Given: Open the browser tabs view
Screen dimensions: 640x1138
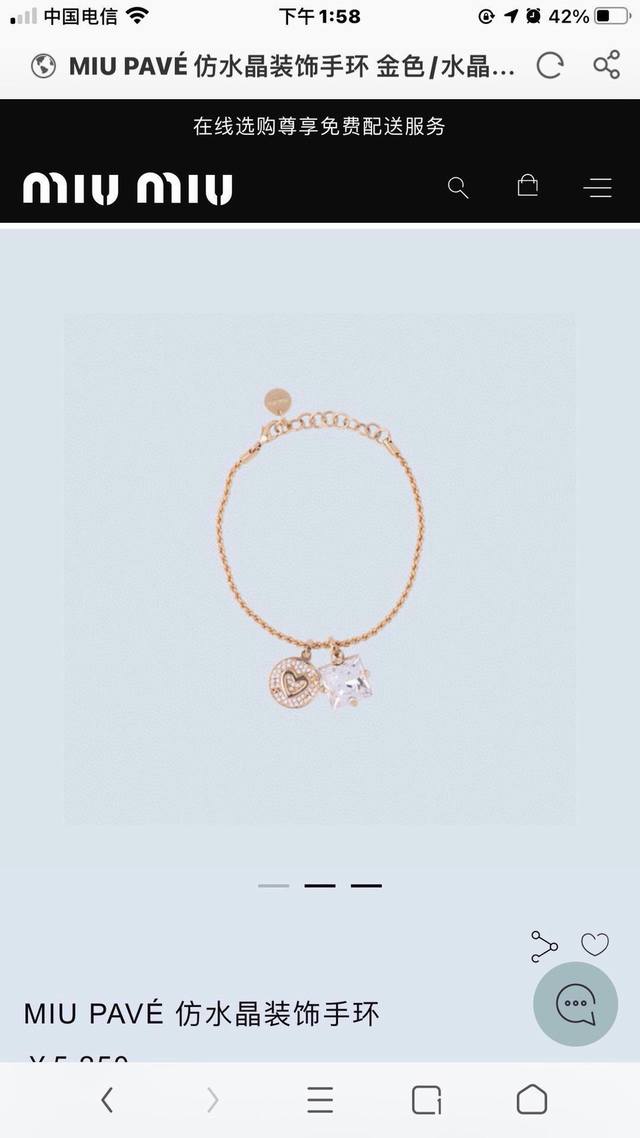Looking at the screenshot, I should [x=426, y=1100].
